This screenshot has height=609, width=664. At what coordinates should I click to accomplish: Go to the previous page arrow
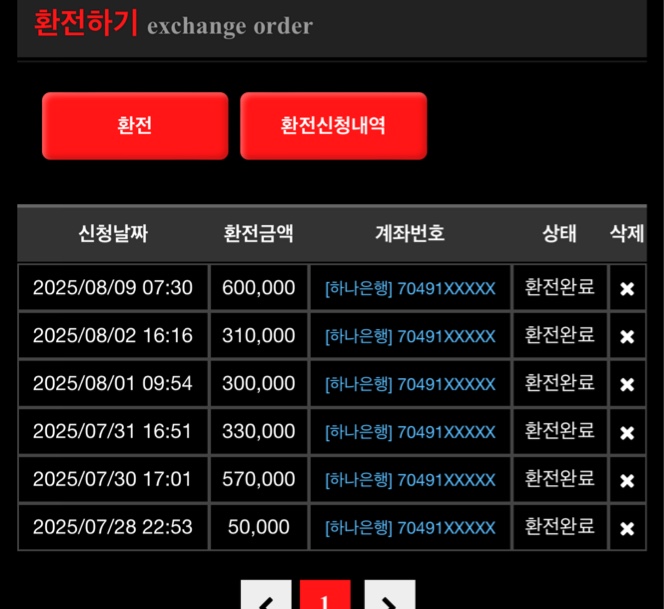(266, 596)
